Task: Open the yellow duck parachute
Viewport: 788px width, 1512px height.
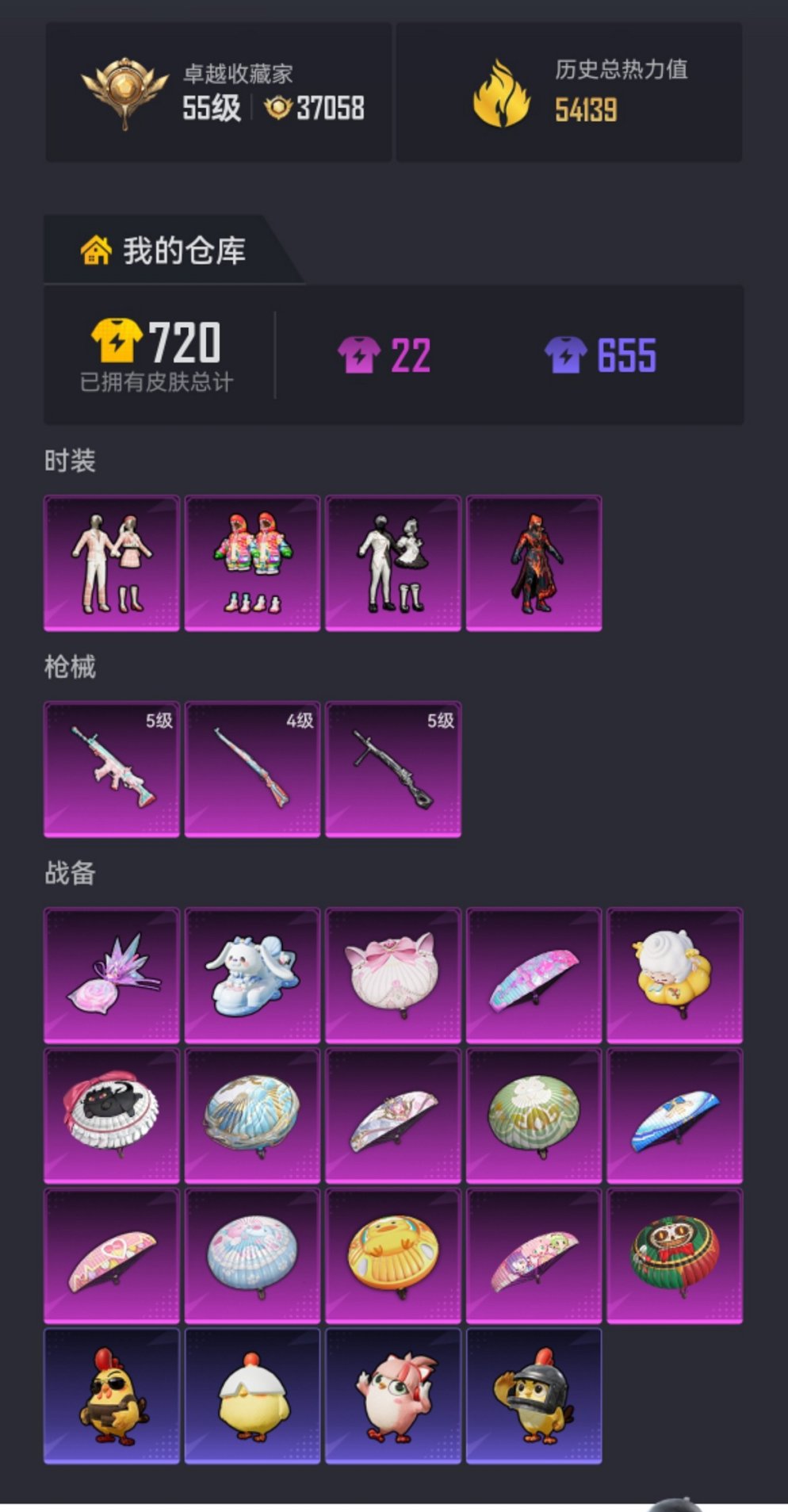Action: (393, 1256)
